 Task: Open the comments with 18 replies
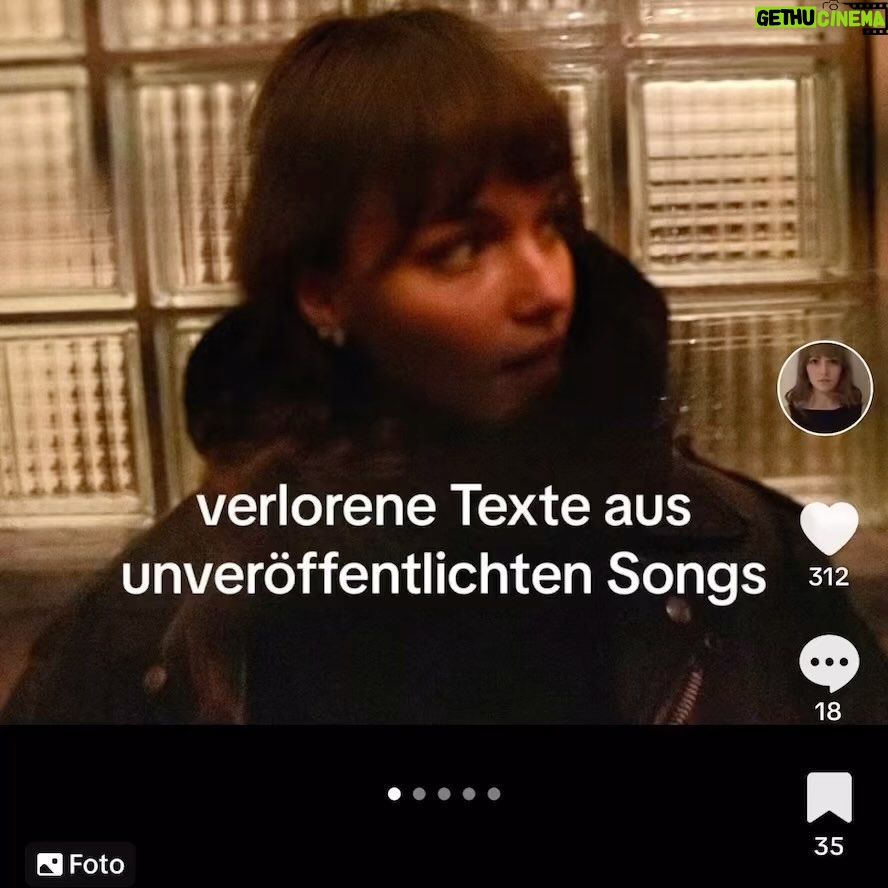point(829,664)
